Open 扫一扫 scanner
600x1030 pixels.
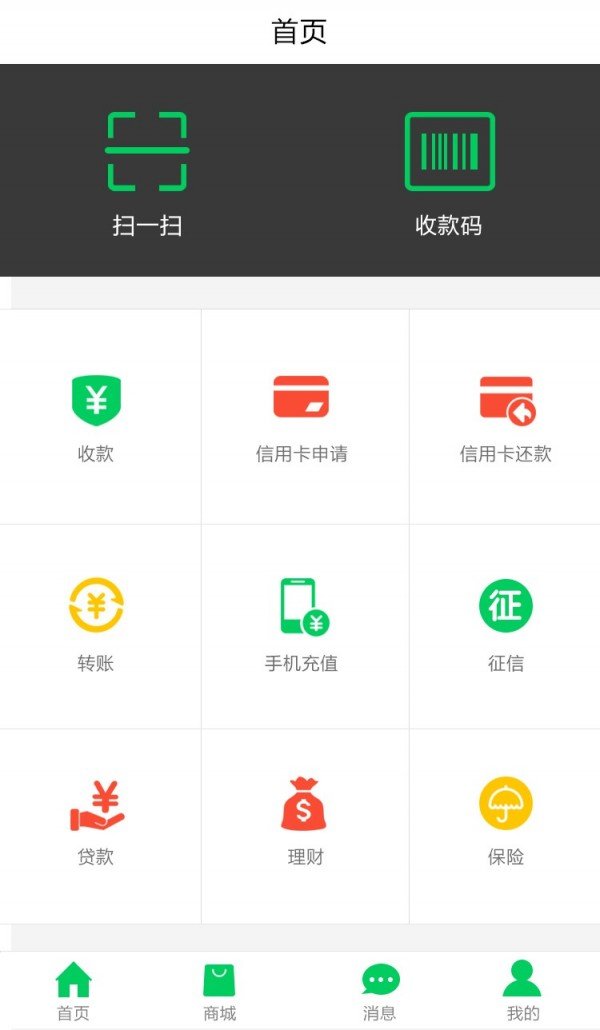coord(147,173)
